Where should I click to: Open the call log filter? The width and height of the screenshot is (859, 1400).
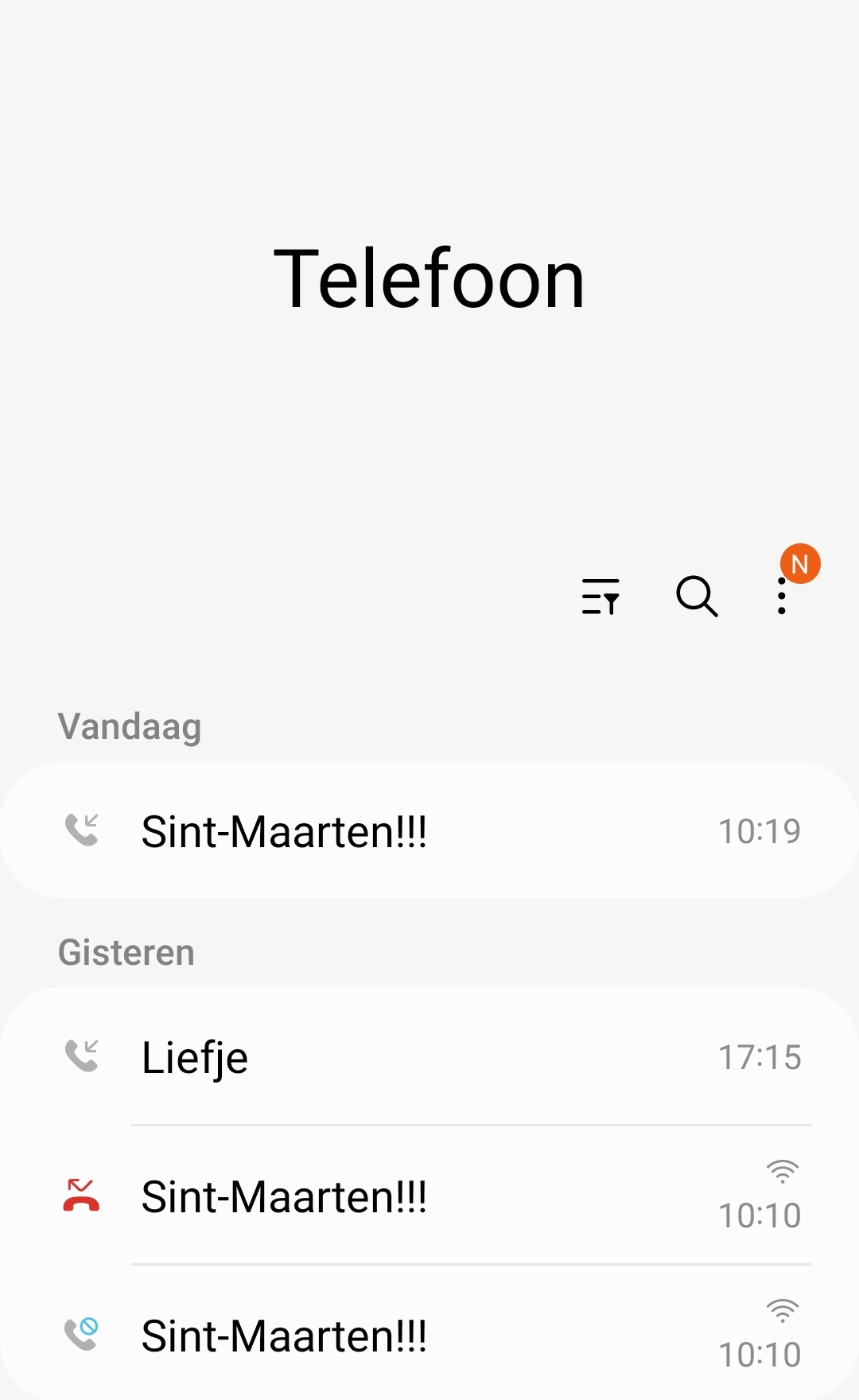click(601, 597)
